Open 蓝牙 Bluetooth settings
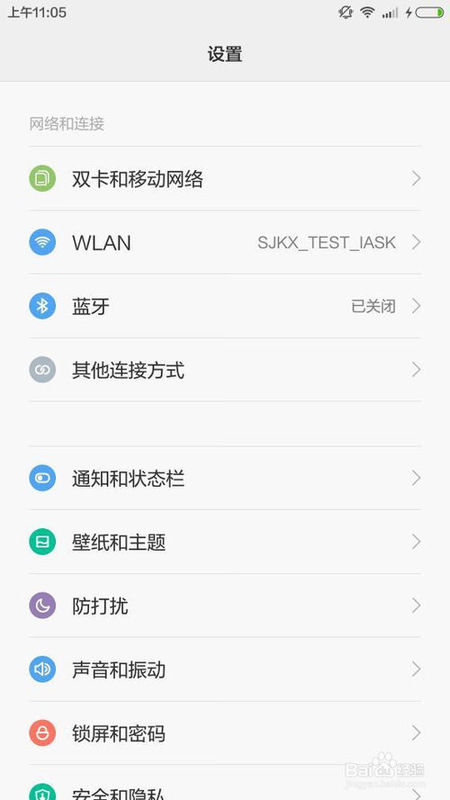 225,306
